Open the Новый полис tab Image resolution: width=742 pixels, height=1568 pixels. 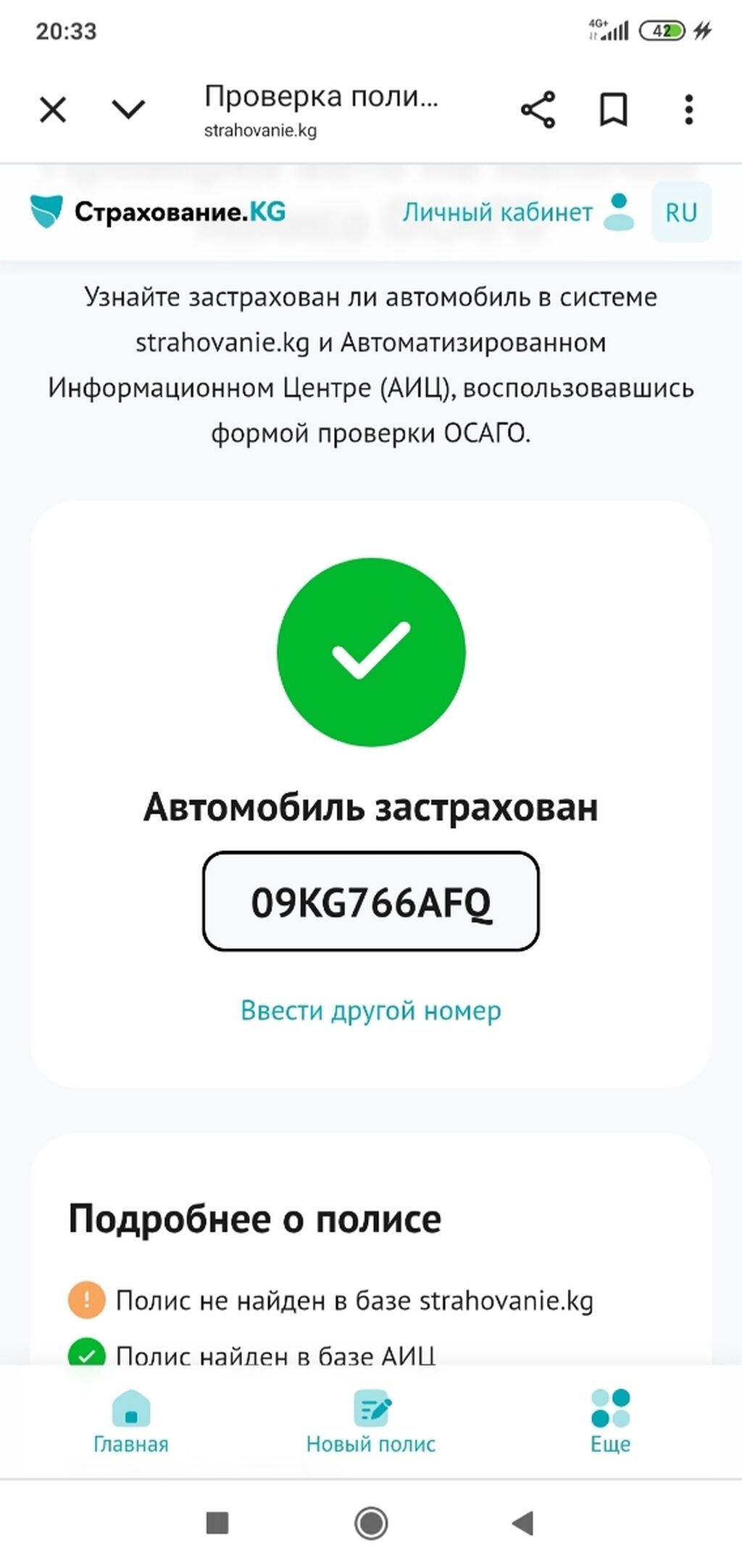click(370, 1422)
